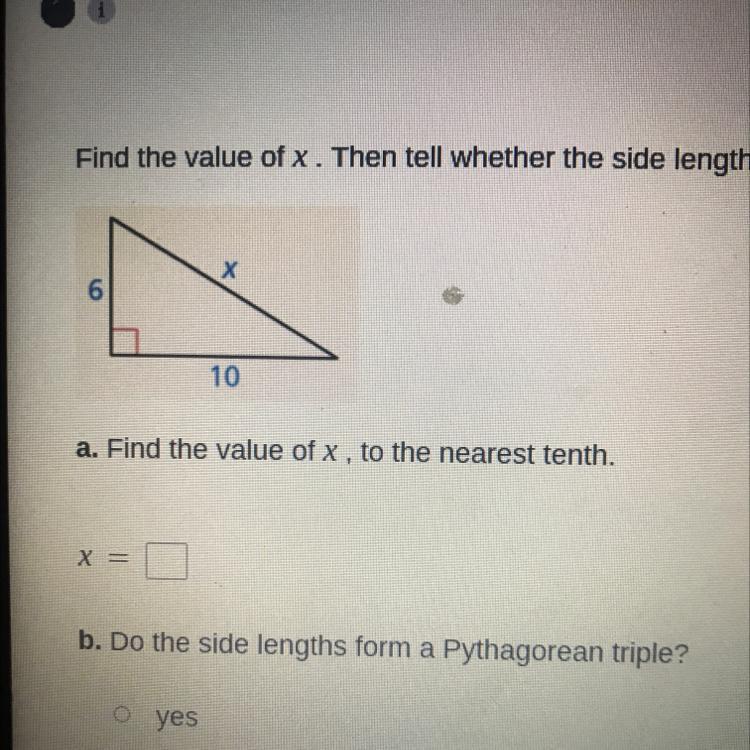Tap the answer box for x
Image resolution: width=750 pixels, height=750 pixels.
[x=167, y=561]
